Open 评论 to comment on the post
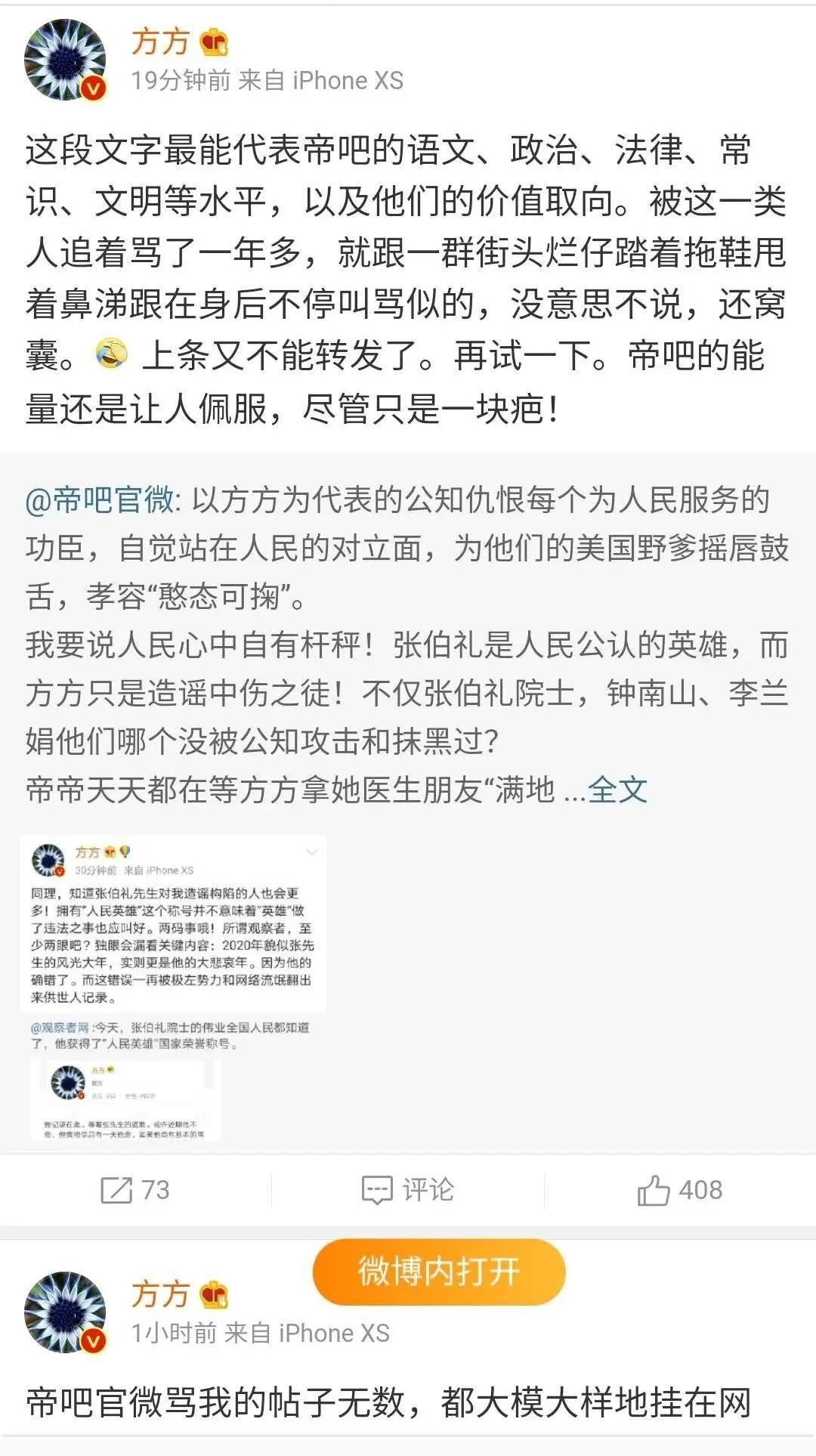The image size is (816, 1456). click(x=408, y=1190)
